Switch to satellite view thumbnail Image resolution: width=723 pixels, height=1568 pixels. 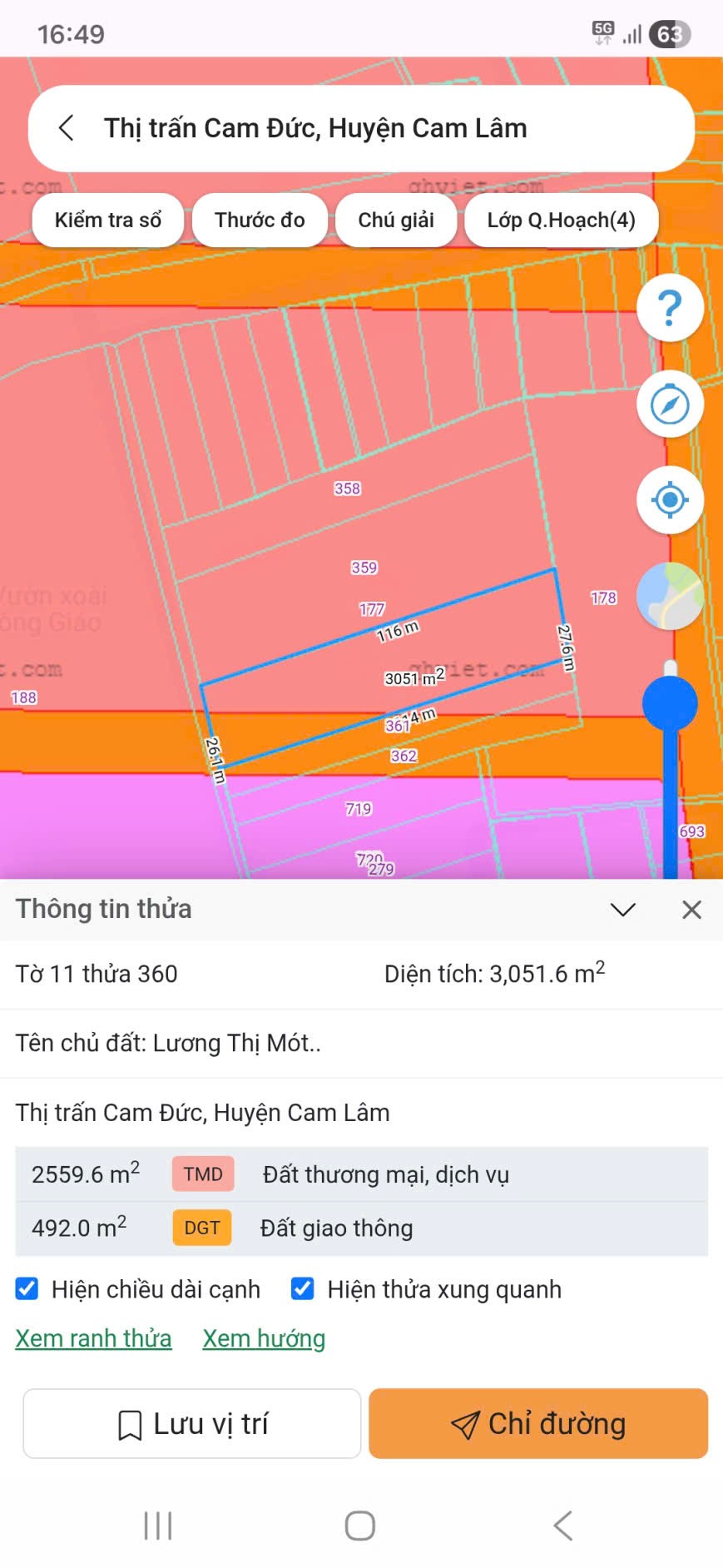pyautogui.click(x=670, y=595)
